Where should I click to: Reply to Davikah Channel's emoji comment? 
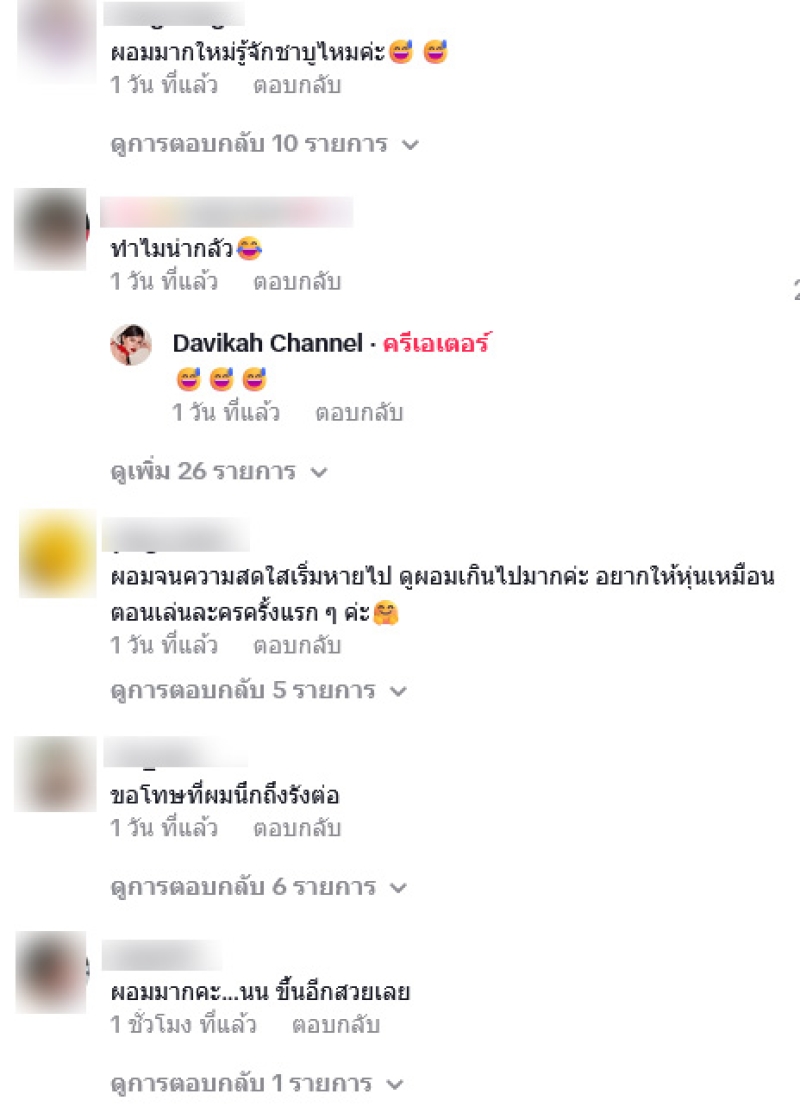coord(359,412)
